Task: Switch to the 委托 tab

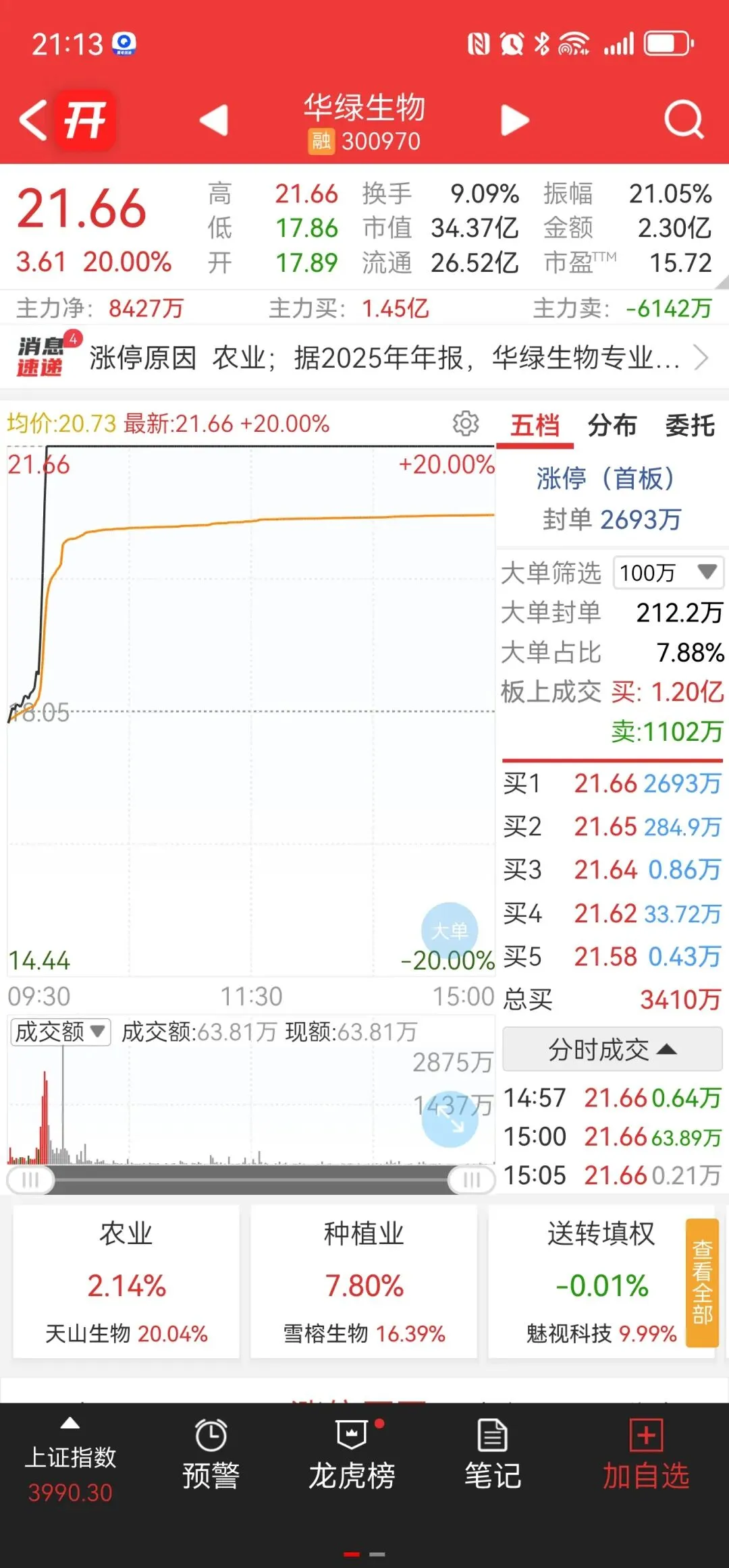Action: pyautogui.click(x=690, y=426)
